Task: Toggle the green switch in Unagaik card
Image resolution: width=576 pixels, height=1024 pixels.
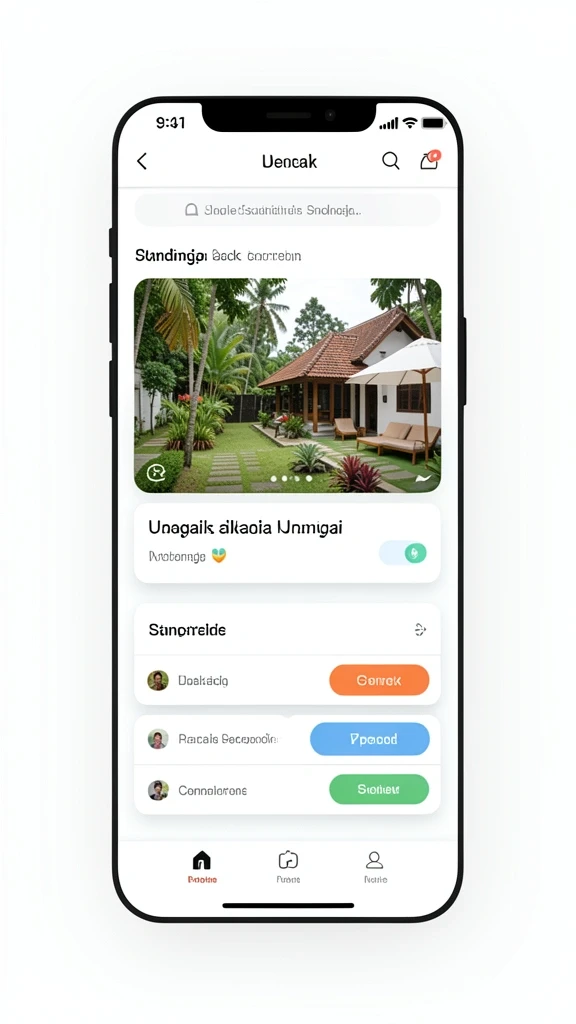Action: tap(403, 553)
